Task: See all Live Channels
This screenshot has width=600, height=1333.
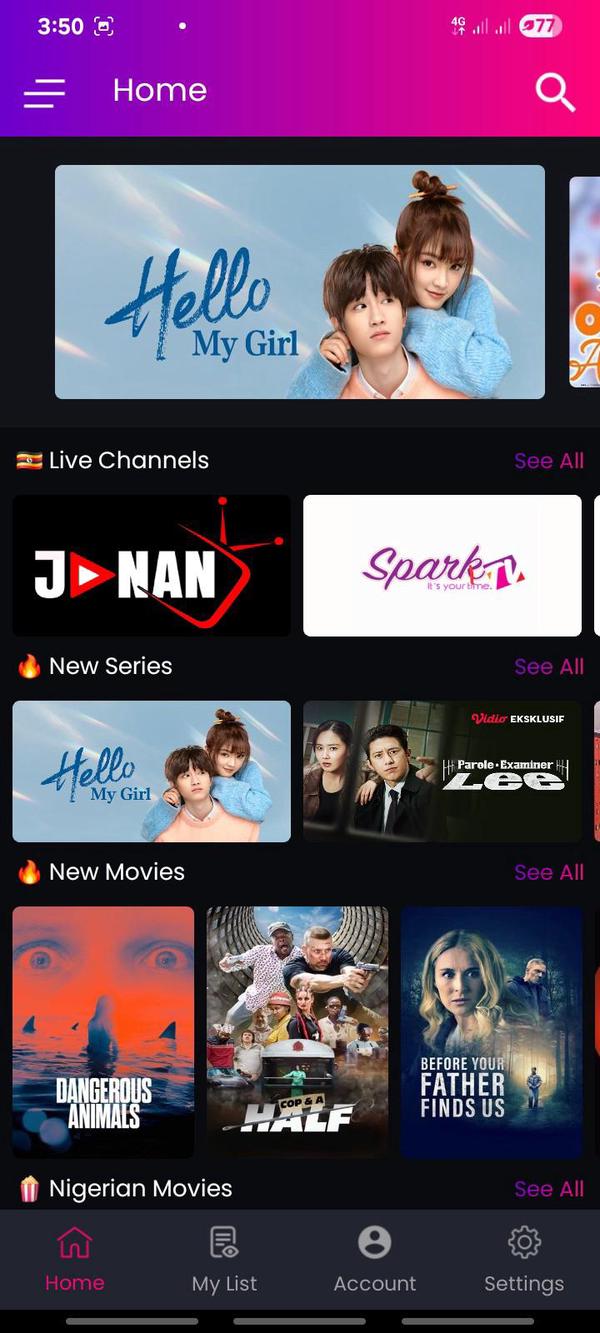Action: point(548,461)
